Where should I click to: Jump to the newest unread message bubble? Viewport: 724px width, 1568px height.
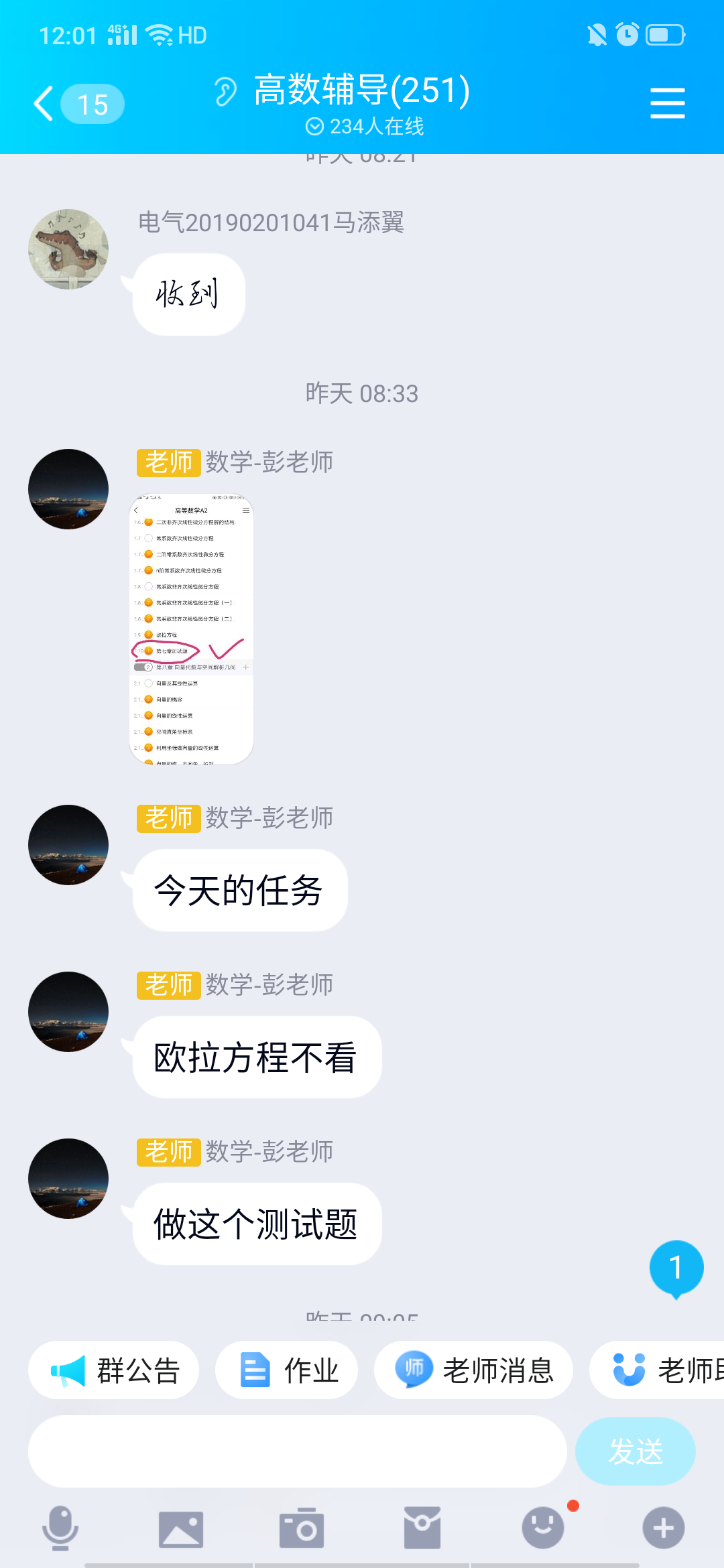(x=676, y=1268)
